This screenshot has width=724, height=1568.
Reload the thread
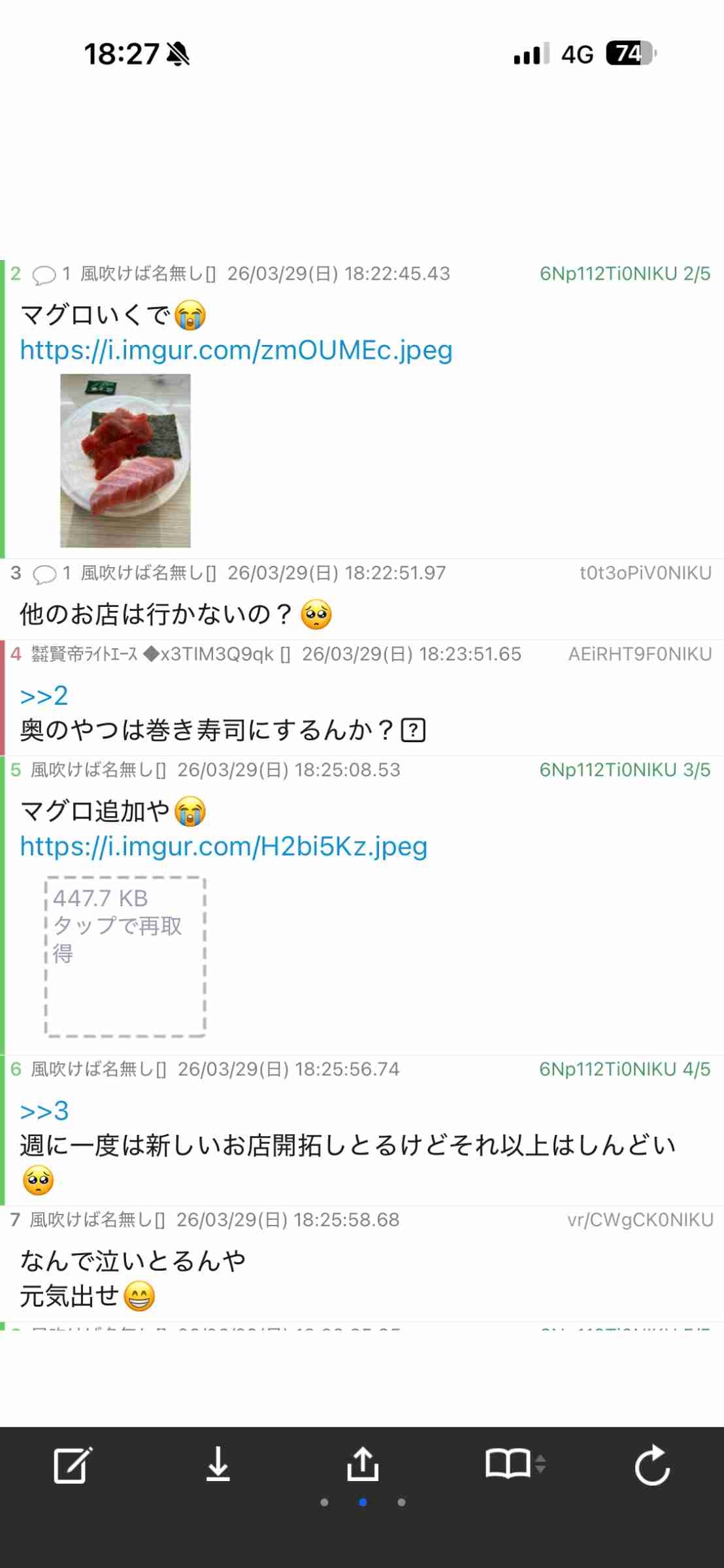pos(652,1465)
